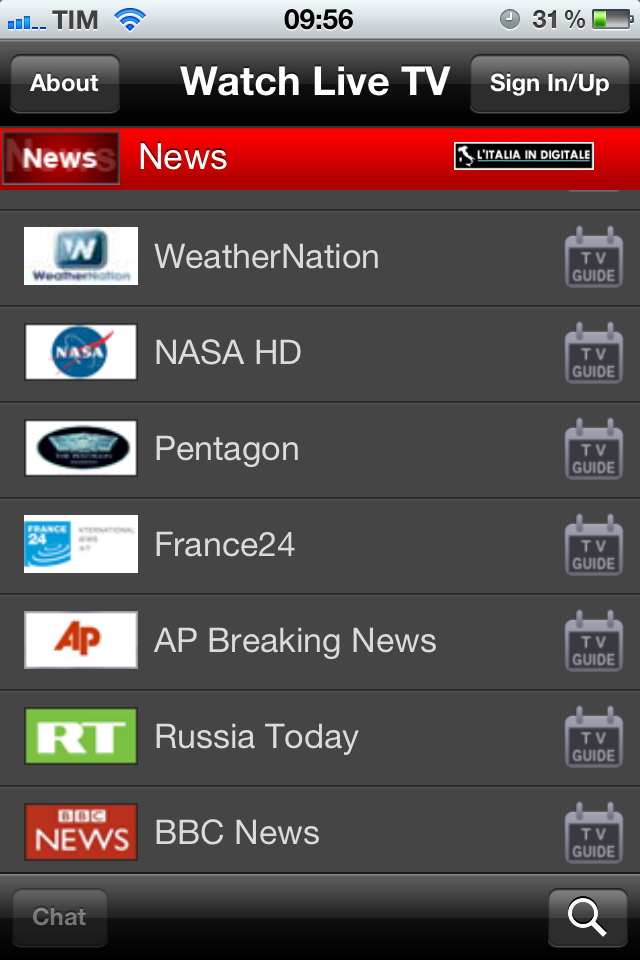Open TV Guide for France24
640x960 pixels.
(x=593, y=545)
